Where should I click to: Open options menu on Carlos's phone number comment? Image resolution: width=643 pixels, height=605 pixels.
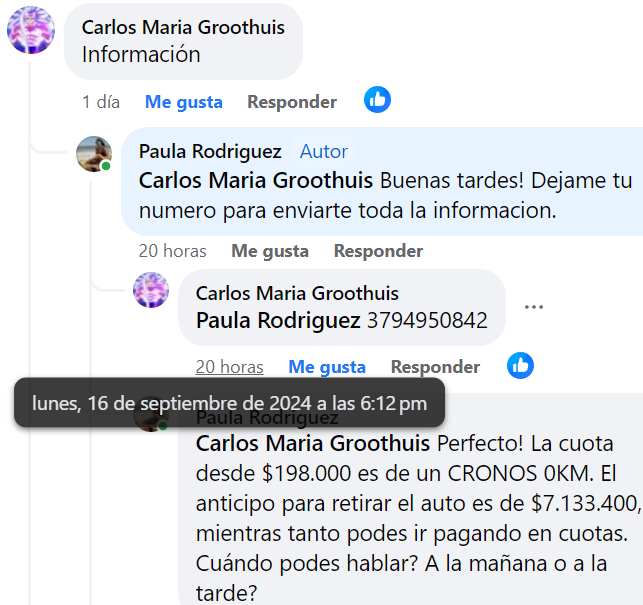[534, 307]
